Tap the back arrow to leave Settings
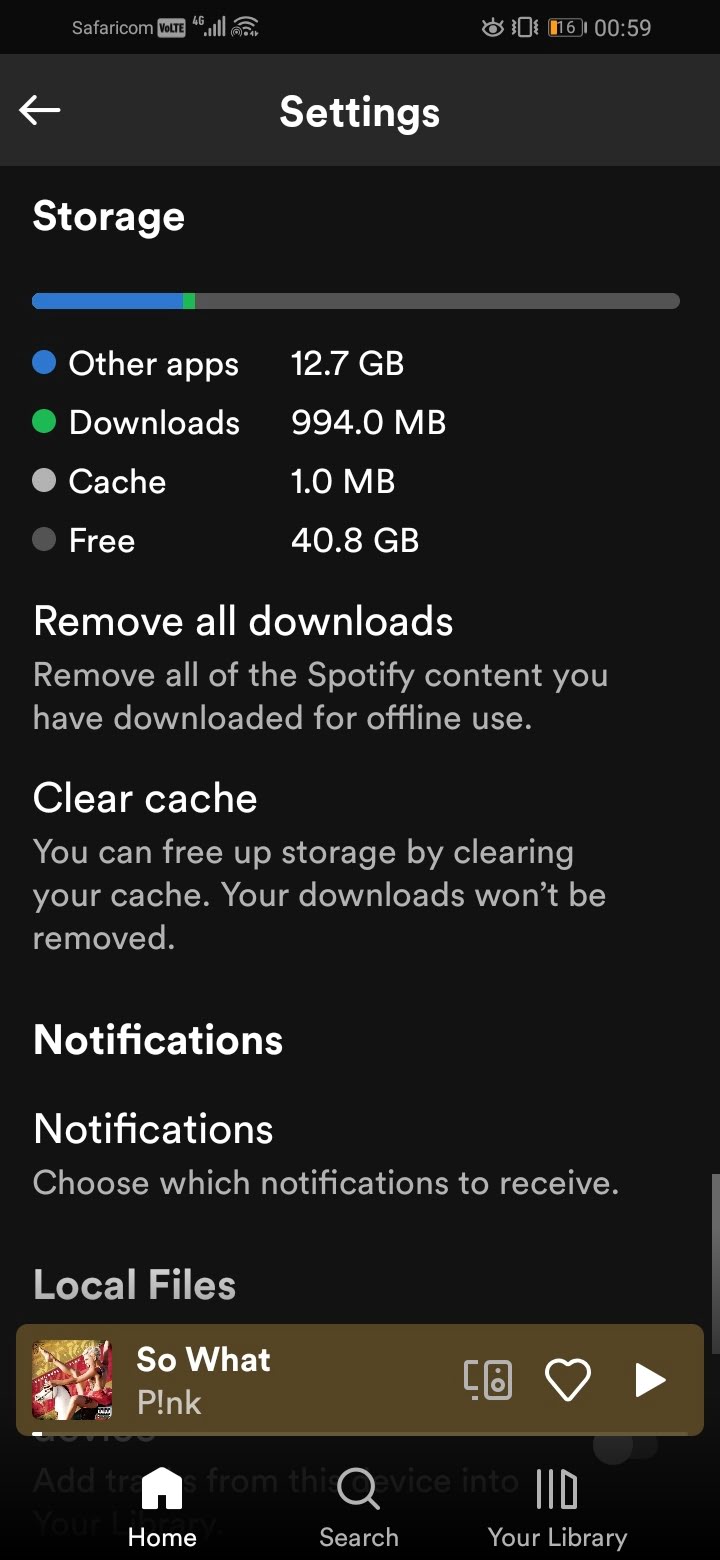The width and height of the screenshot is (720, 1560). point(40,110)
